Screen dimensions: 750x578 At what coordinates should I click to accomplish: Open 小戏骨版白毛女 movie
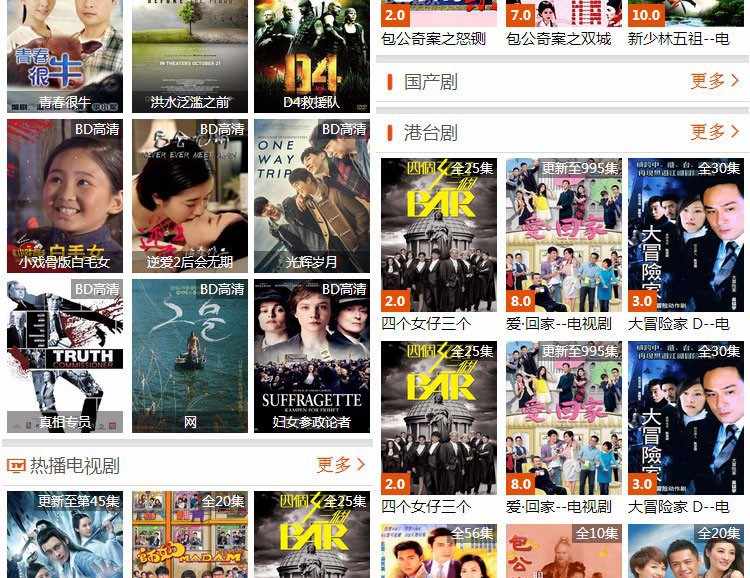pyautogui.click(x=65, y=195)
